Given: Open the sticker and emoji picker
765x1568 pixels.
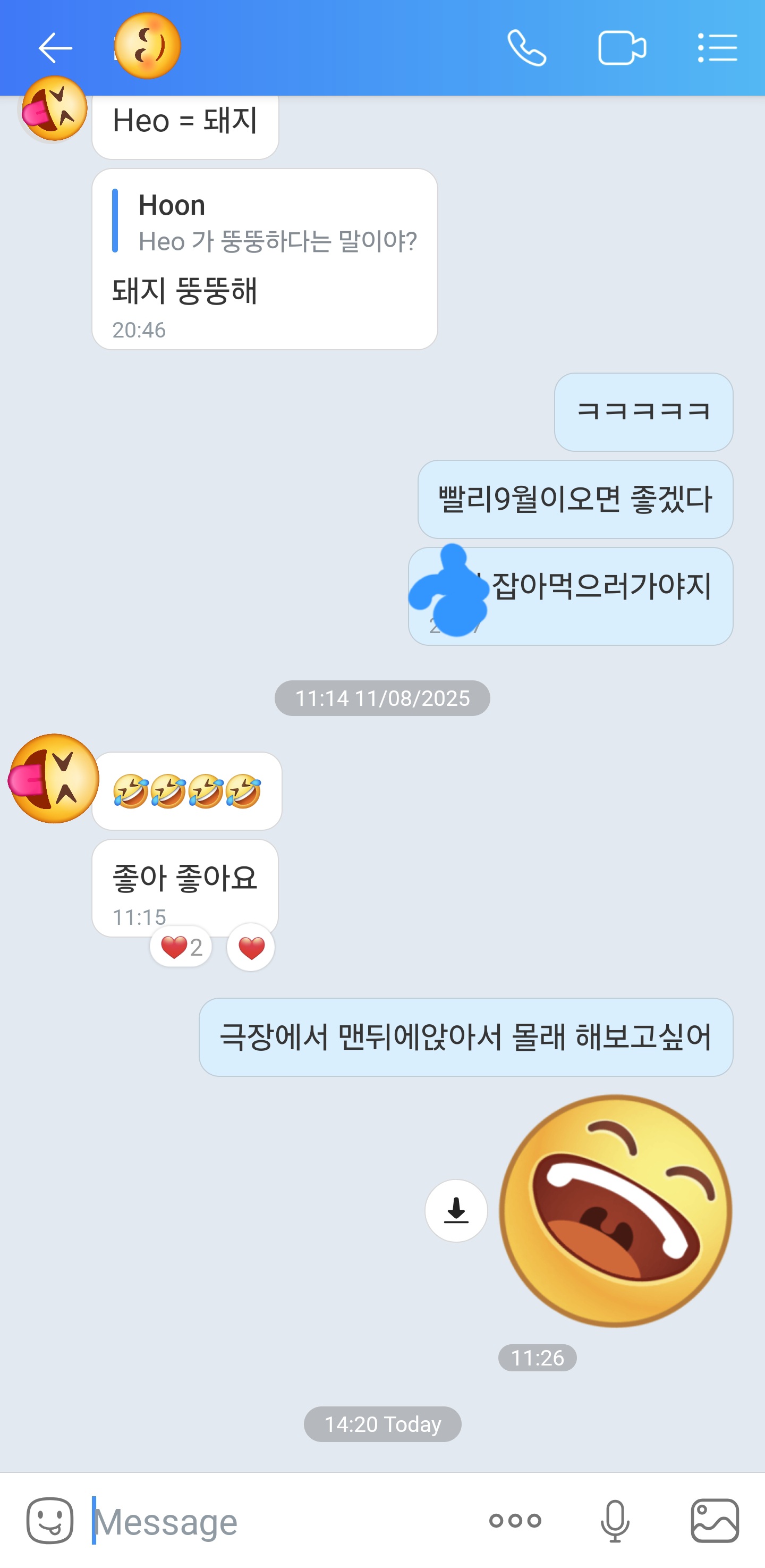Looking at the screenshot, I should 50,1521.
